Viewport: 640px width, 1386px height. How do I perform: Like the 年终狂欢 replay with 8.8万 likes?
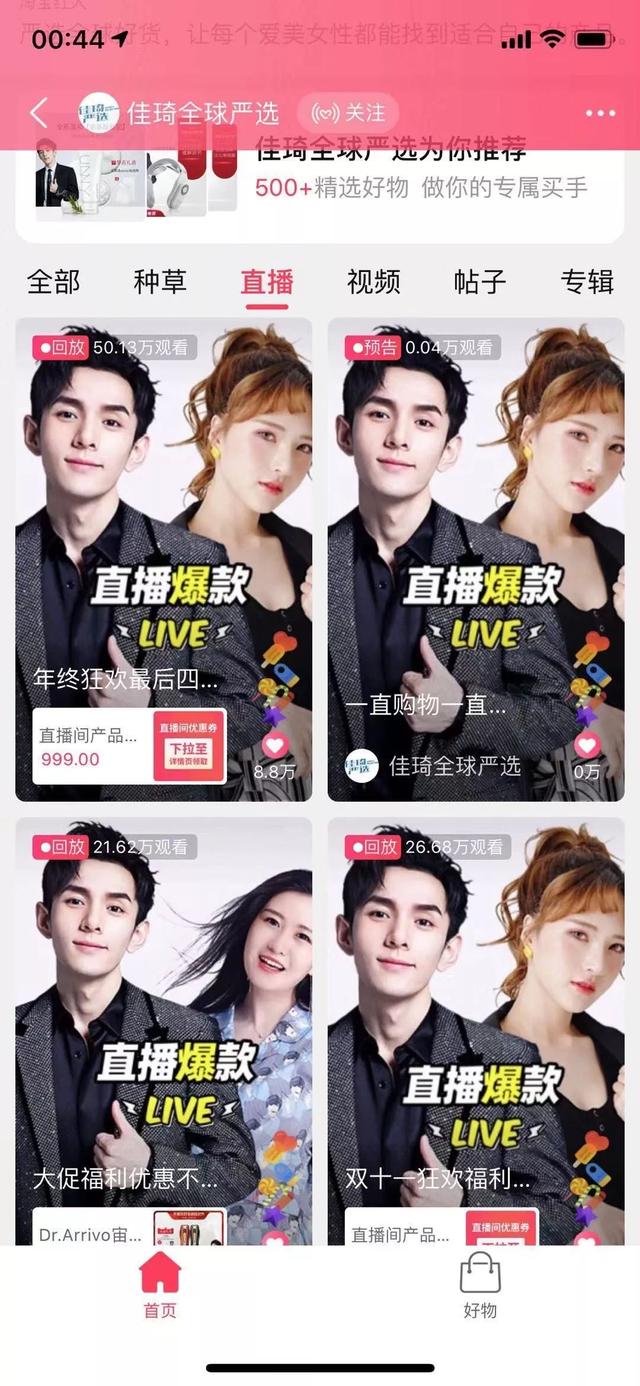pos(275,746)
